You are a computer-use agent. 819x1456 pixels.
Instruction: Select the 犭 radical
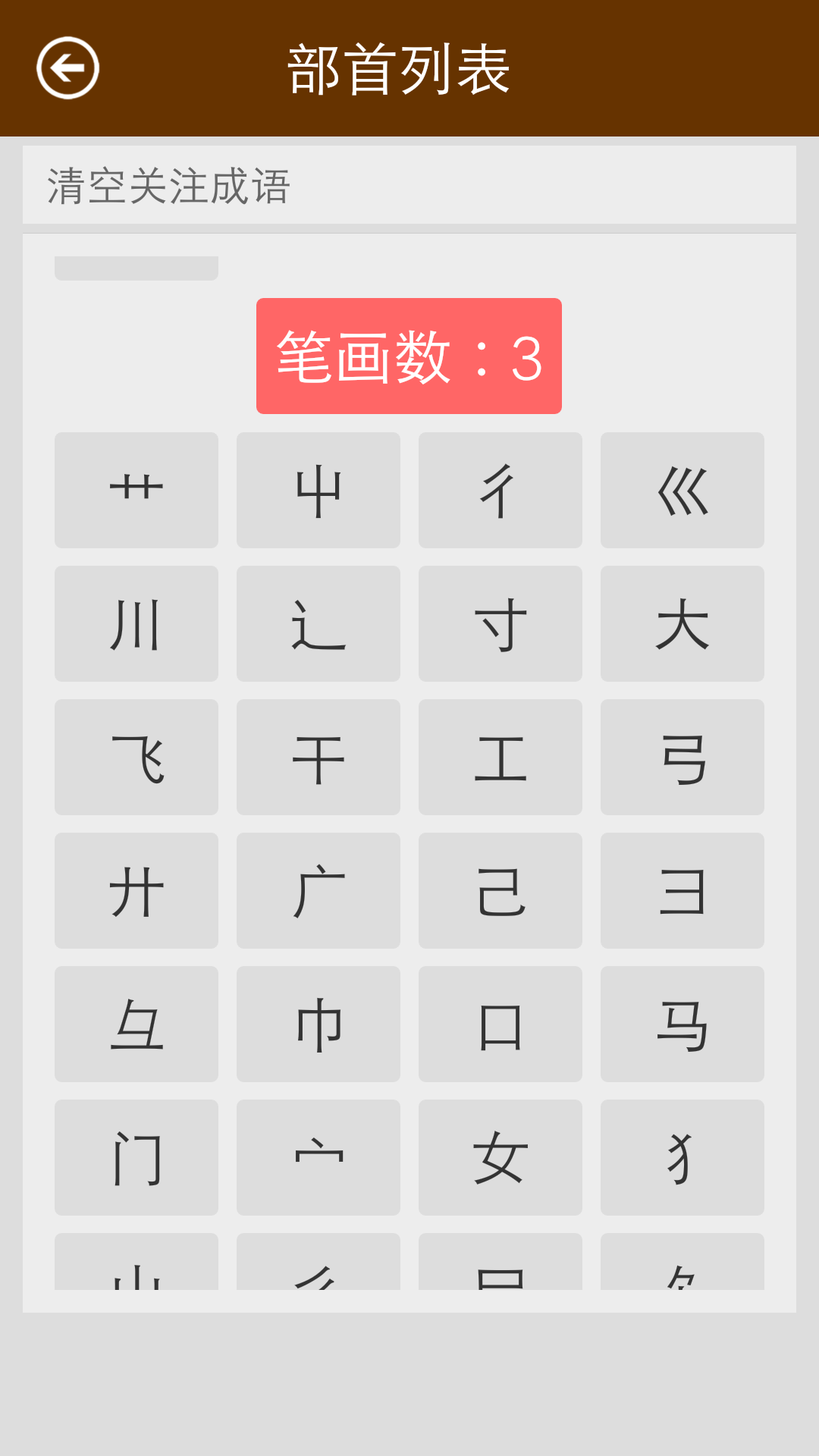(682, 1158)
